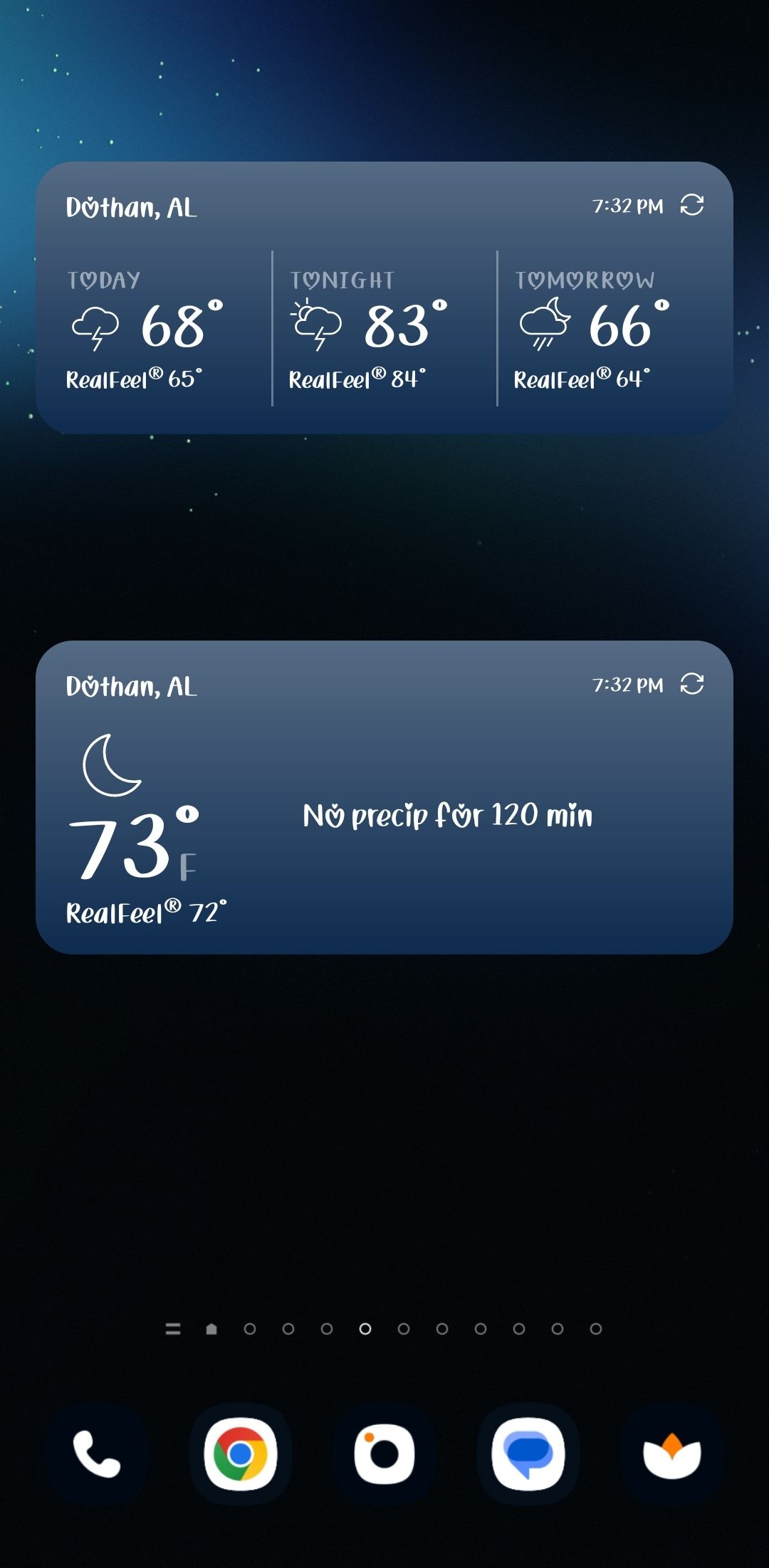769x1568 pixels.
Task: Jump to the home page indicator
Action: 211,1329
